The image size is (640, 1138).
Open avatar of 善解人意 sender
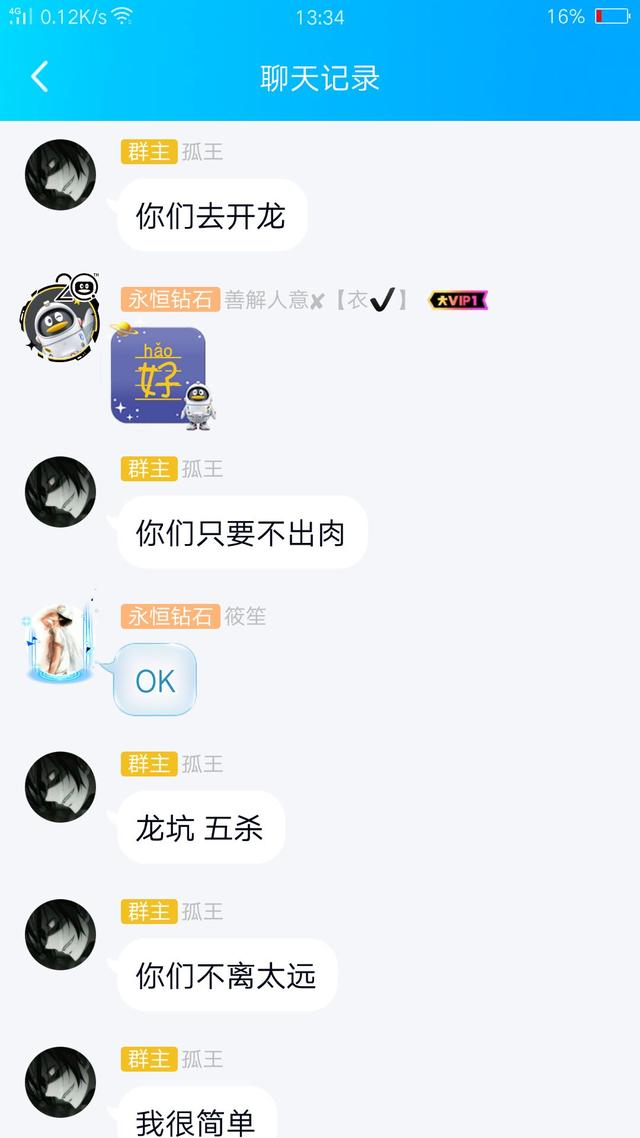(x=60, y=316)
